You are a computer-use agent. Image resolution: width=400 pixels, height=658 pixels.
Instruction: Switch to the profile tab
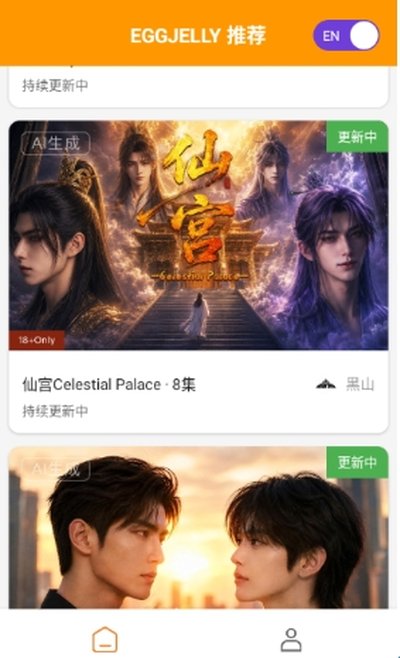(x=291, y=640)
